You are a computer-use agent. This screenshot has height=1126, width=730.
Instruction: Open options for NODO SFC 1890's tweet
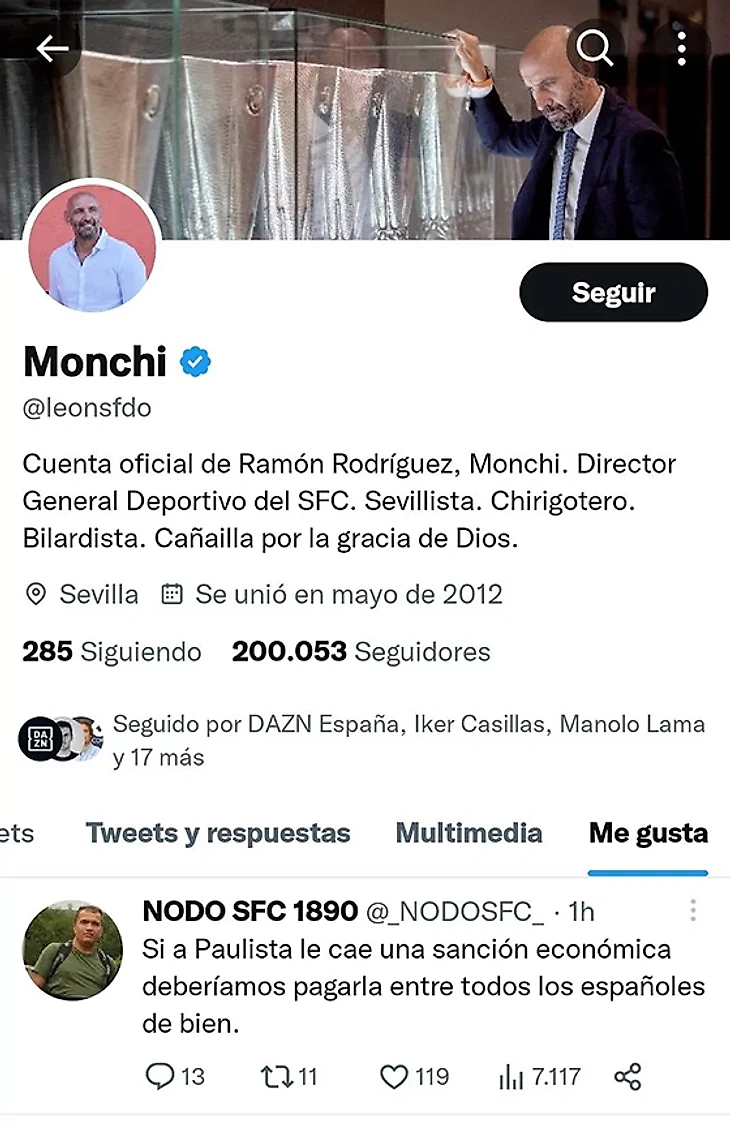pyautogui.click(x=692, y=910)
